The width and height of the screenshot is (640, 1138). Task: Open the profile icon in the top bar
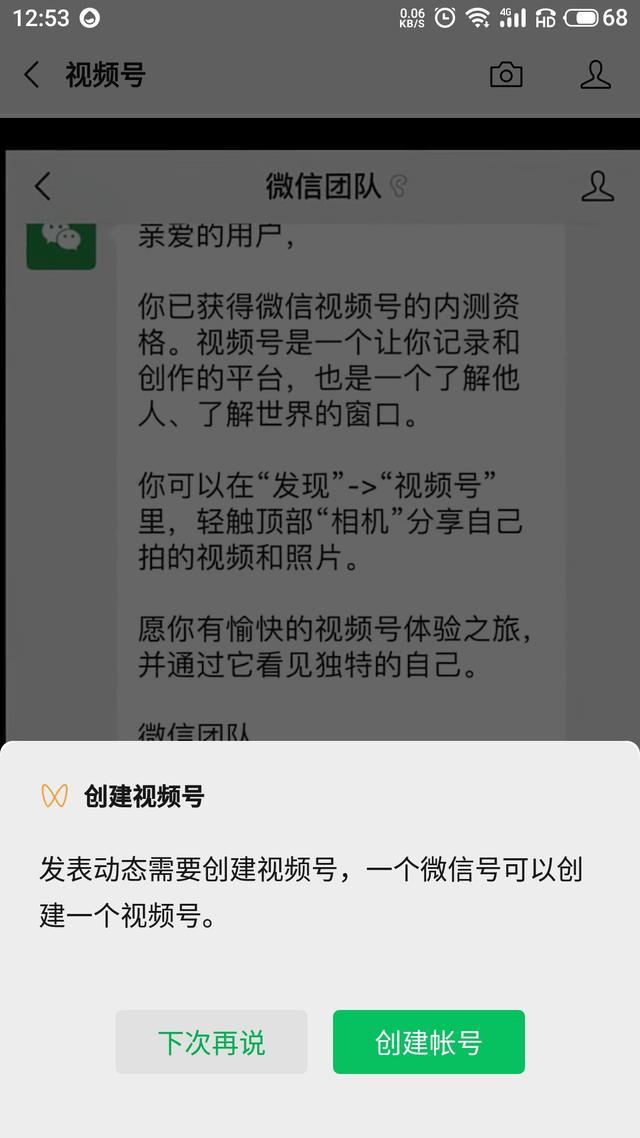coord(595,75)
